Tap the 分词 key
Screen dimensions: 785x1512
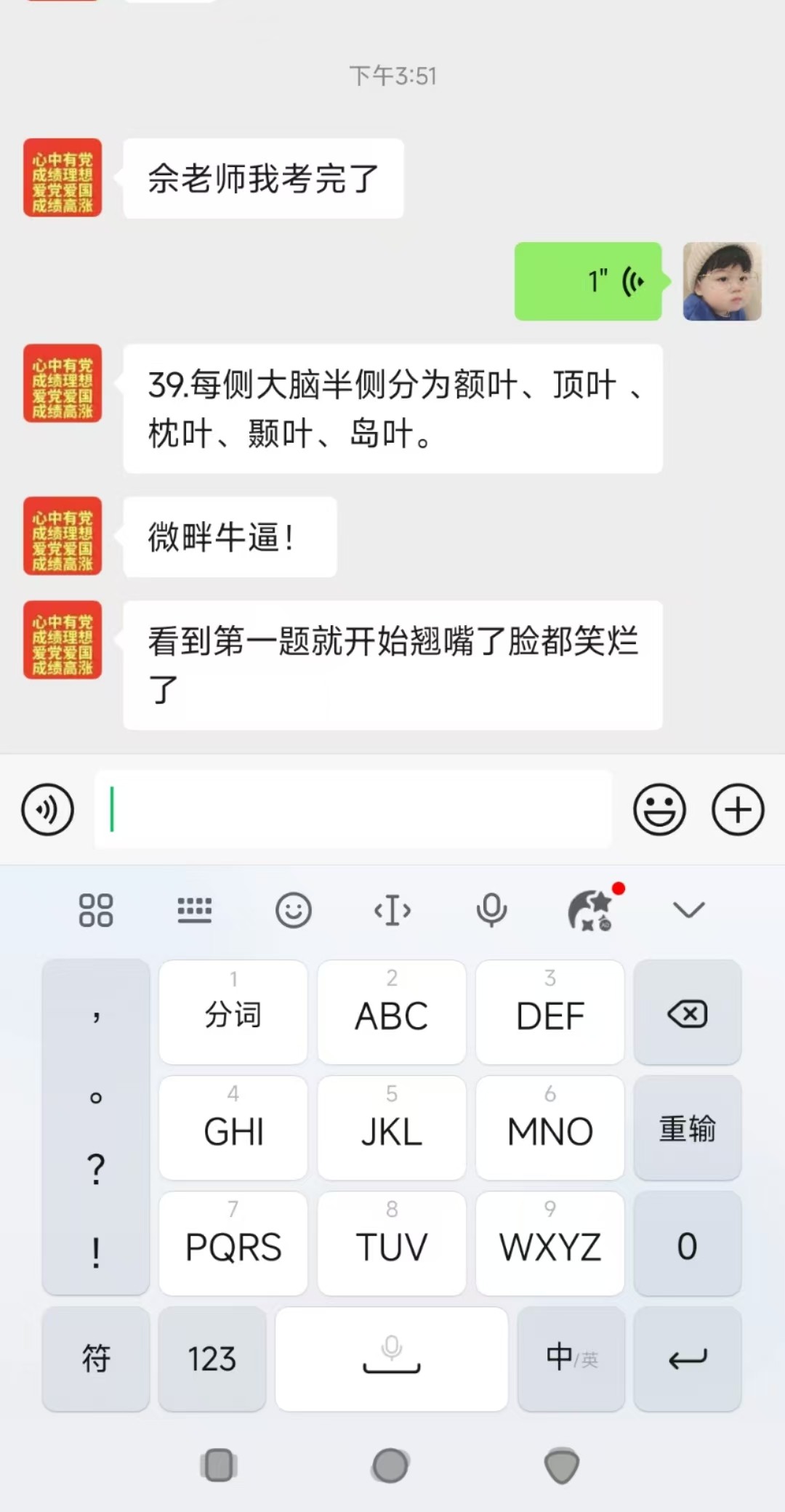pyautogui.click(x=233, y=1013)
